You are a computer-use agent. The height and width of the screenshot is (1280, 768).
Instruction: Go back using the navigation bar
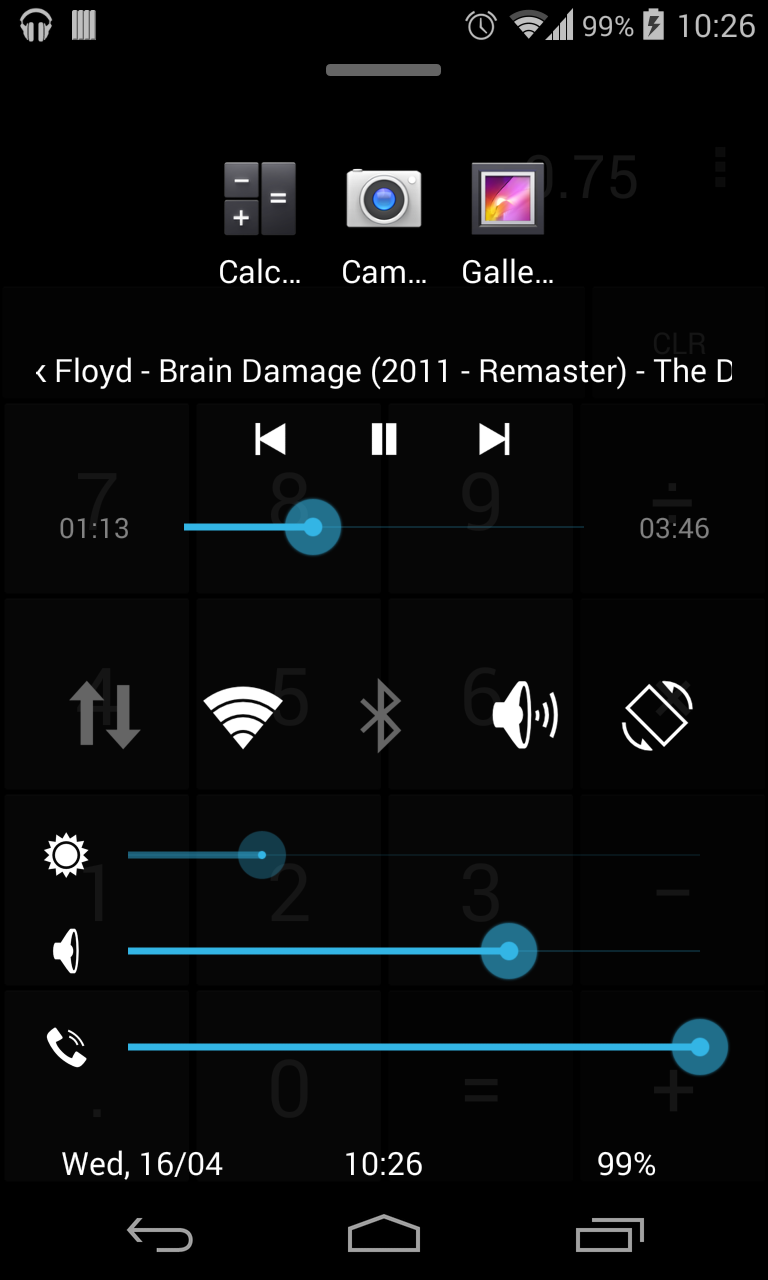pyautogui.click(x=160, y=1235)
